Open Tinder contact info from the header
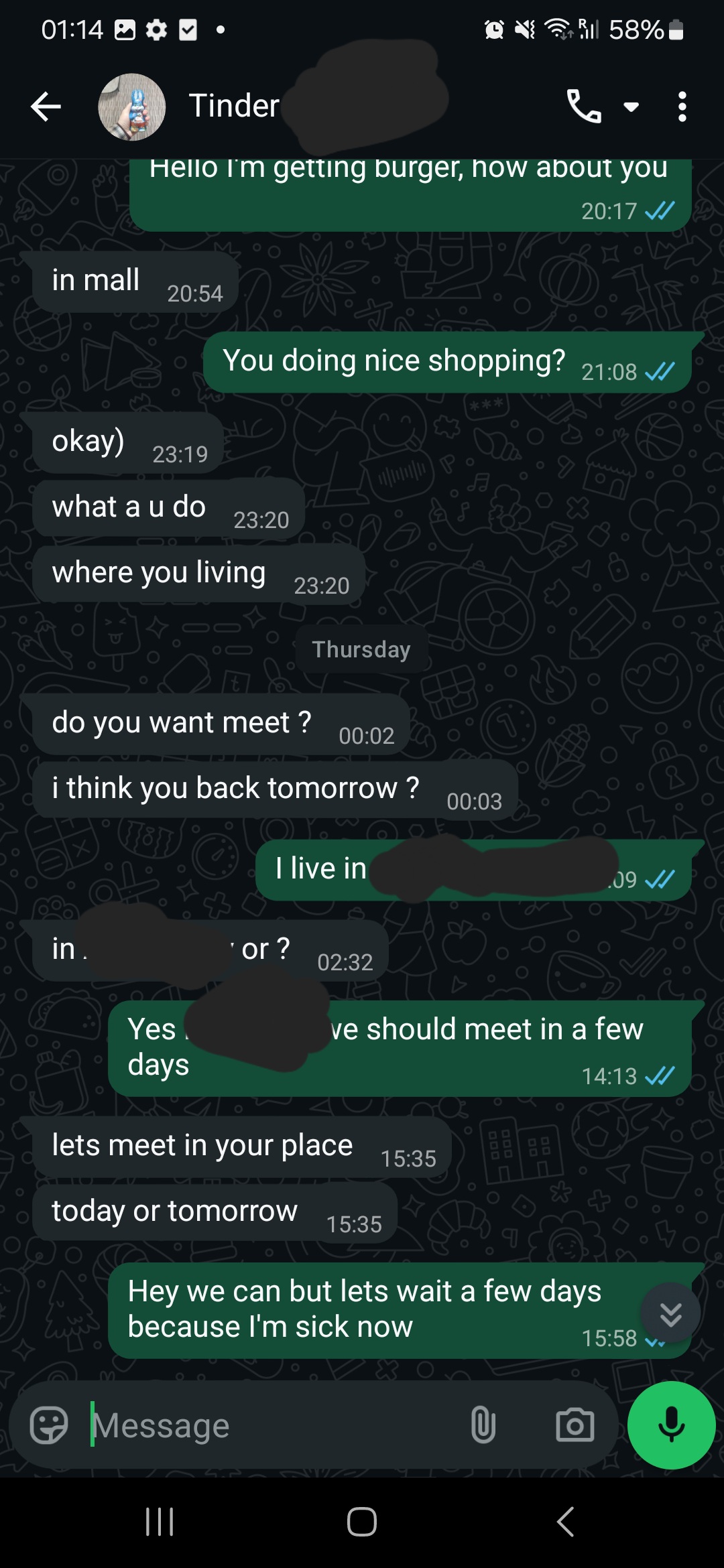The width and height of the screenshot is (724, 1568). [235, 106]
